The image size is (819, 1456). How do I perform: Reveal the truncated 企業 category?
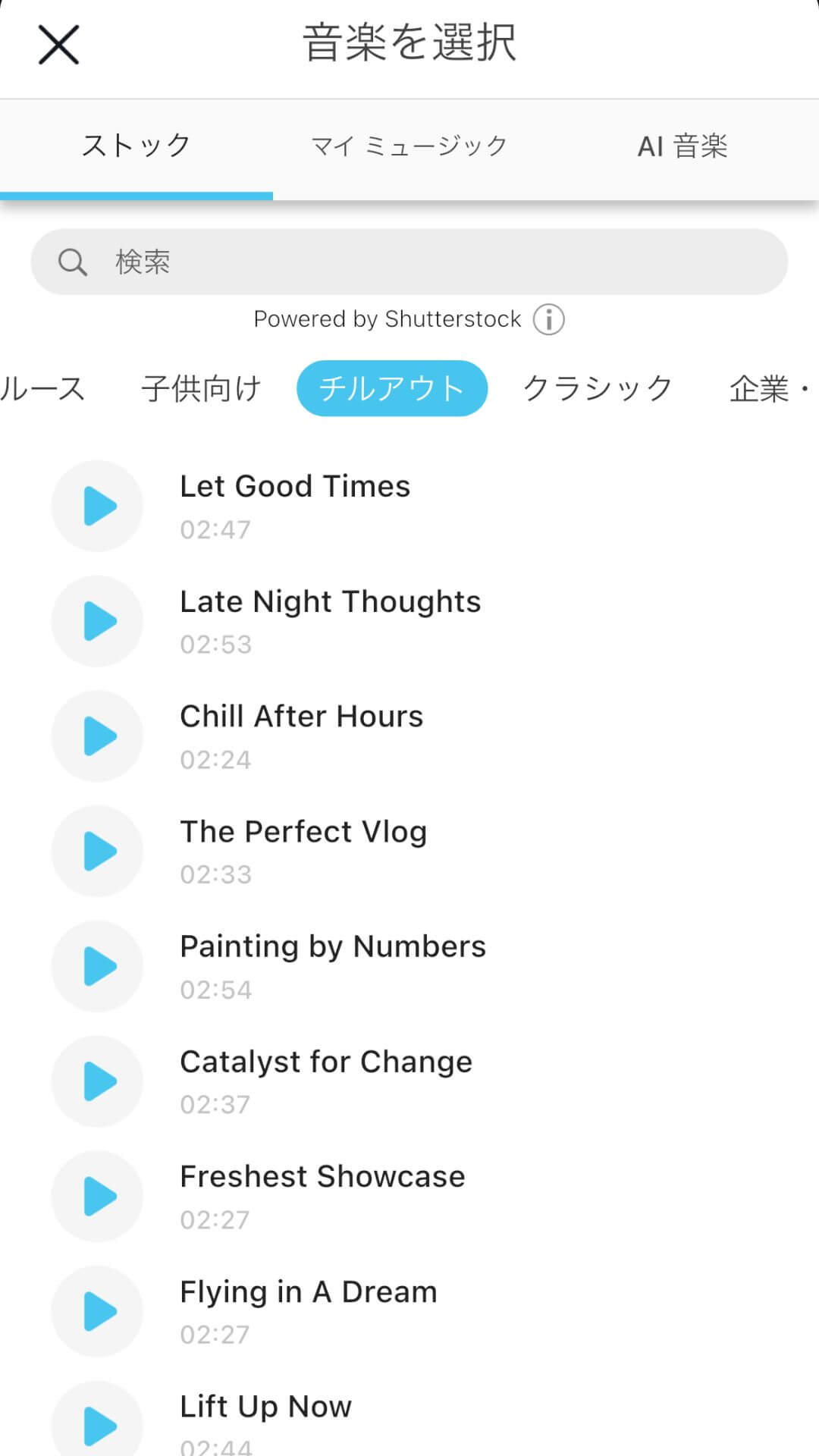click(766, 388)
